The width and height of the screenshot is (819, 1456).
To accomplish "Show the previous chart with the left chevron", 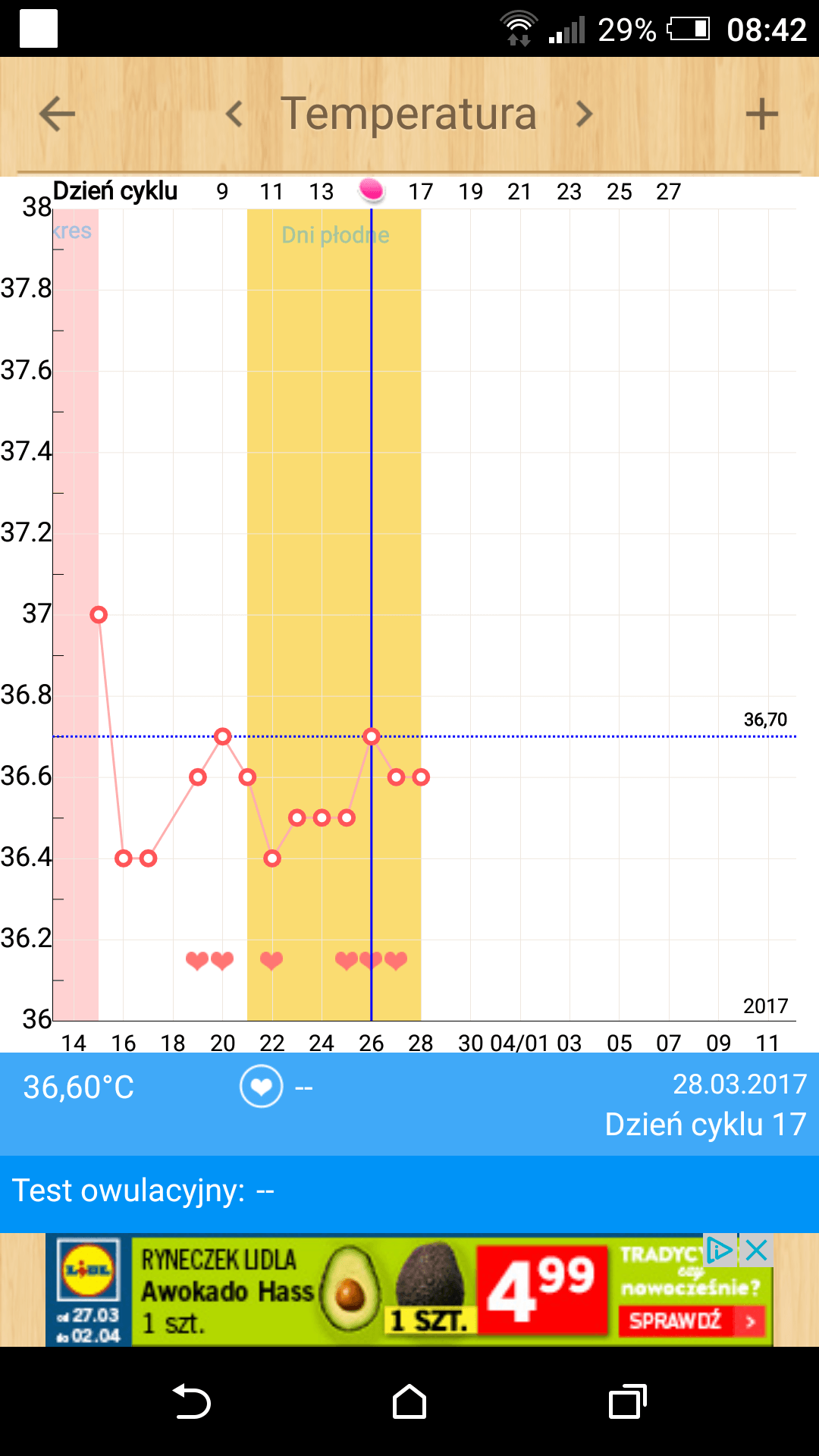I will click(x=234, y=115).
